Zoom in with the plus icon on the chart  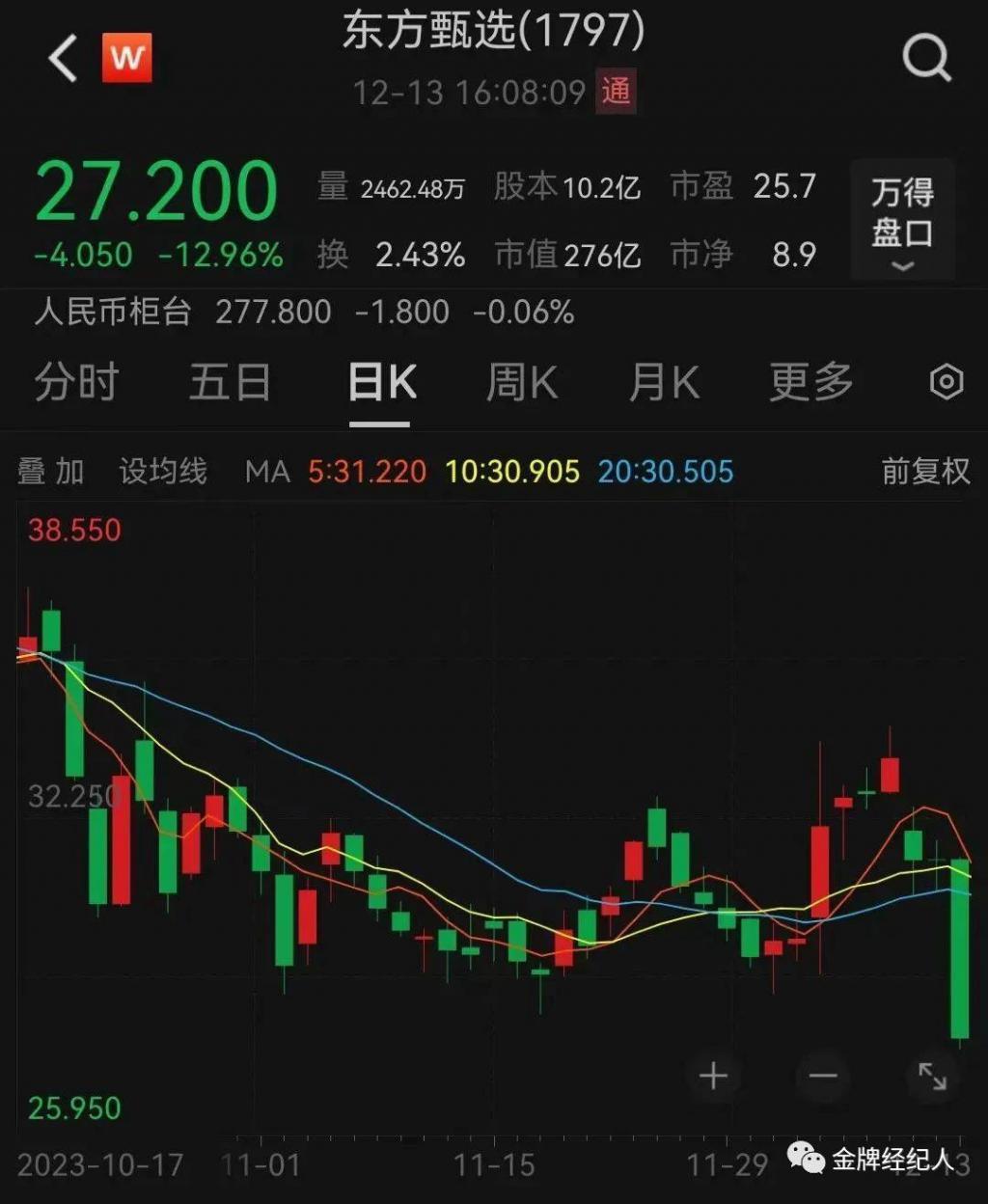713,1077
